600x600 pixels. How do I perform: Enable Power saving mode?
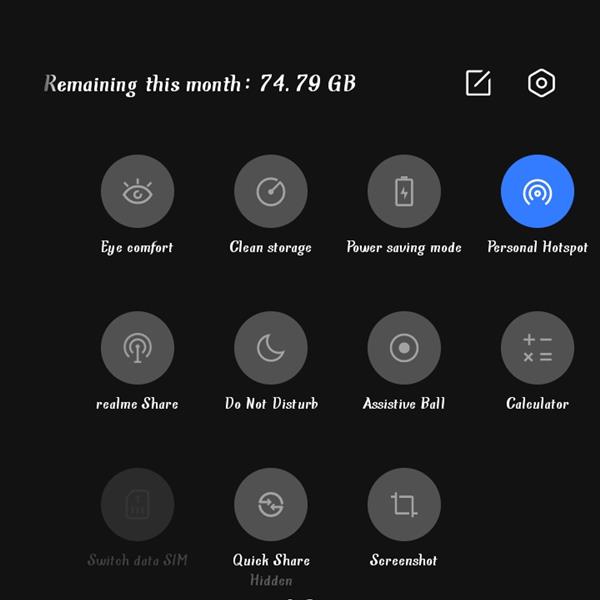[404, 191]
